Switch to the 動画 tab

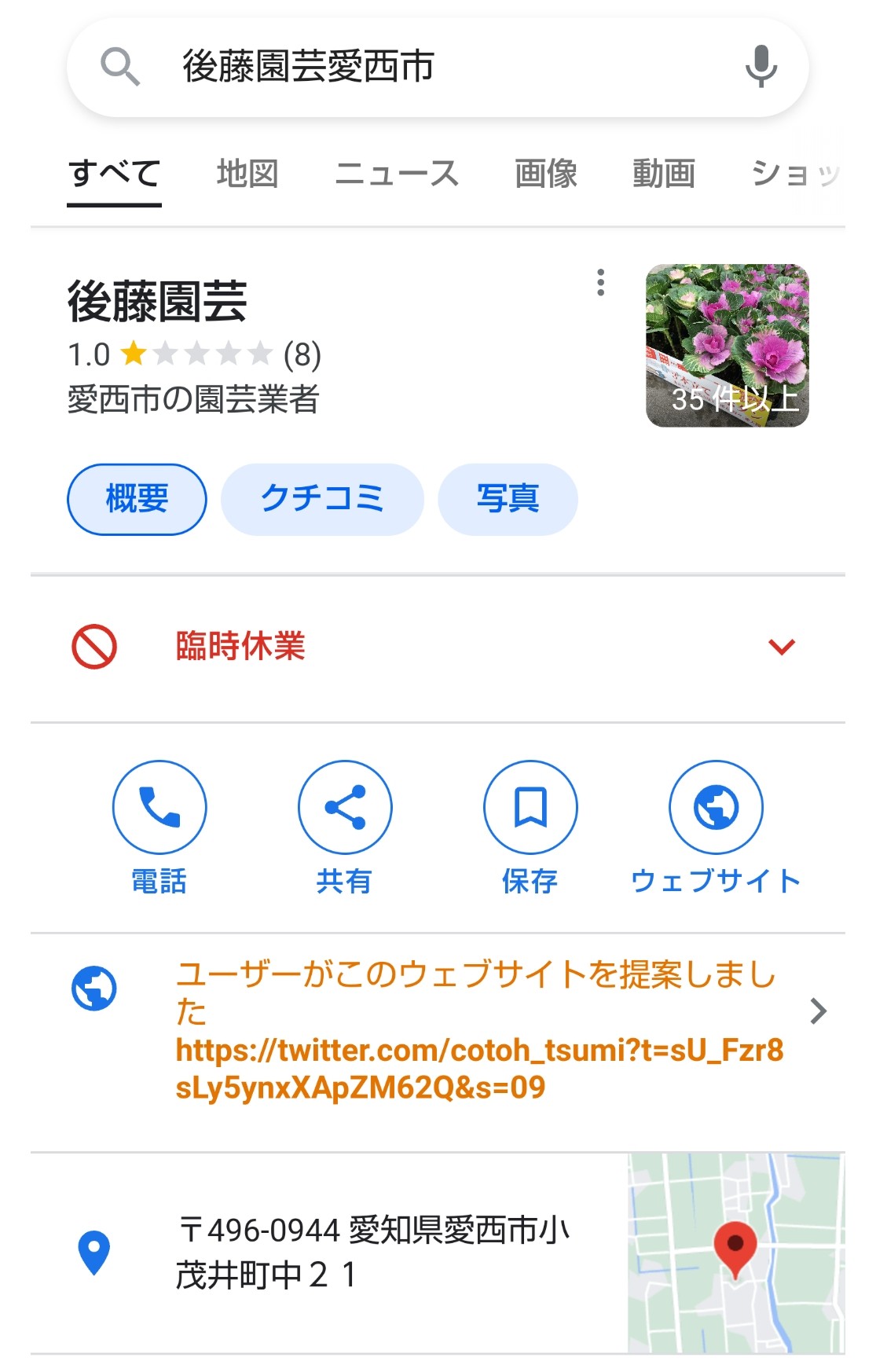tap(663, 174)
